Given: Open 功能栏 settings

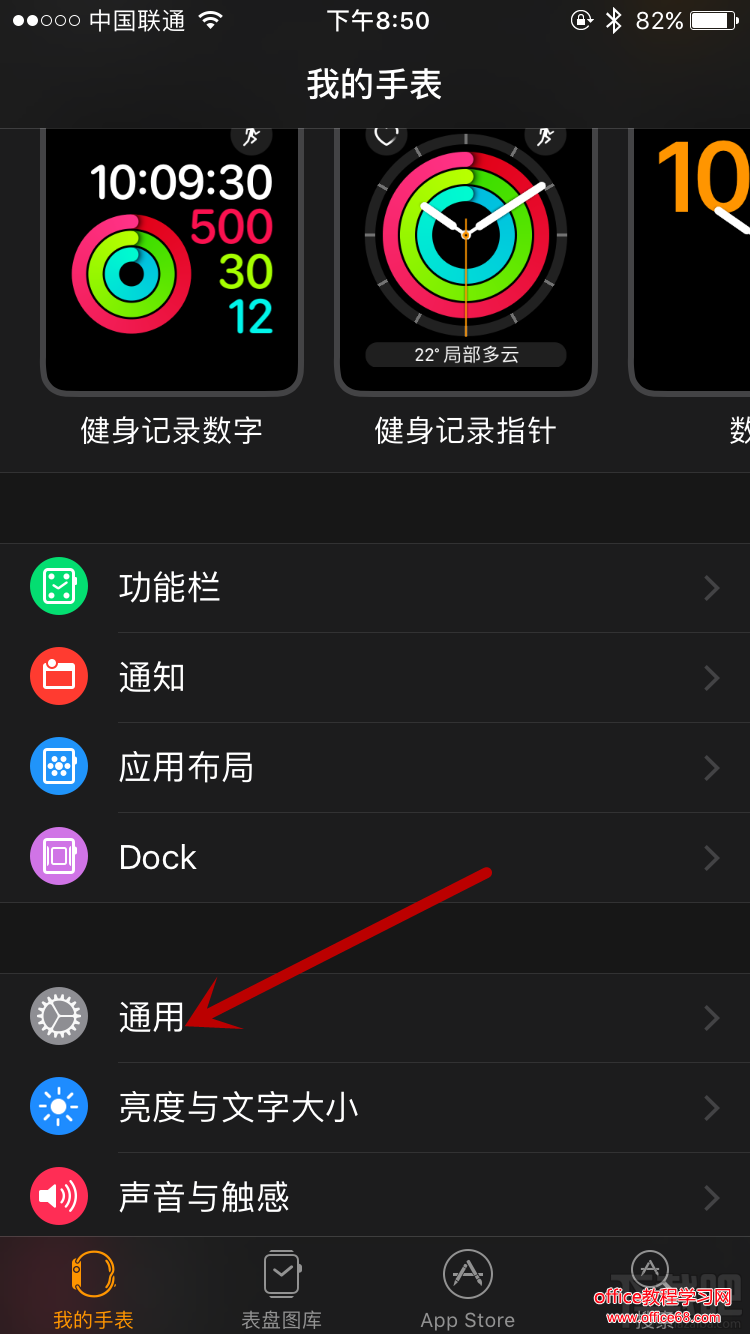Looking at the screenshot, I should click(x=375, y=588).
